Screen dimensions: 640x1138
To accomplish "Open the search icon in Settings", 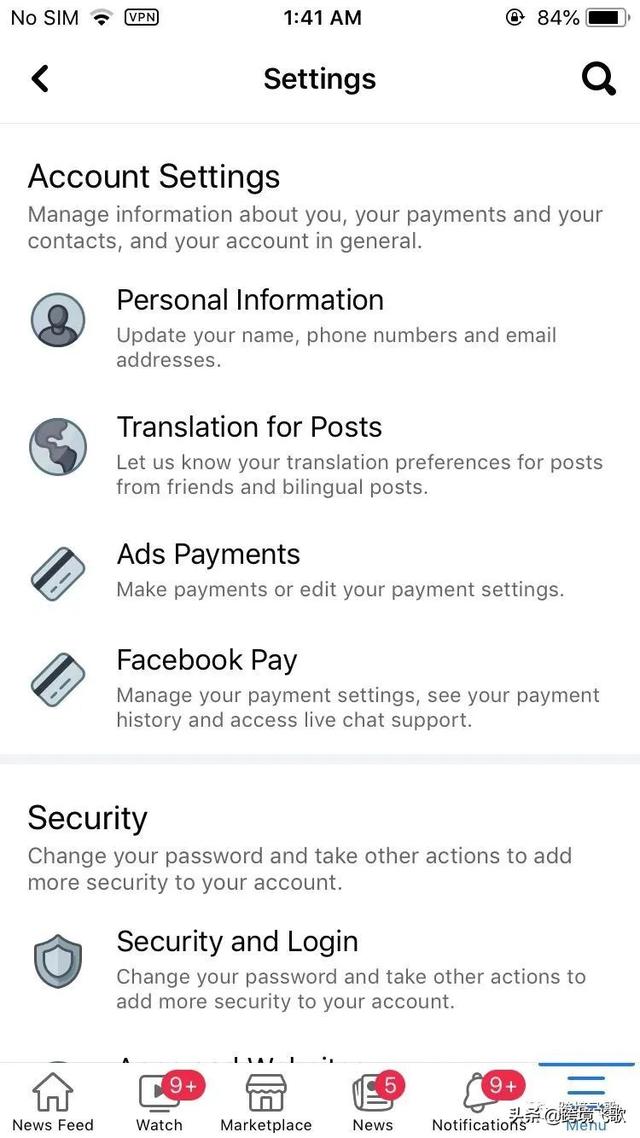I will pos(598,79).
